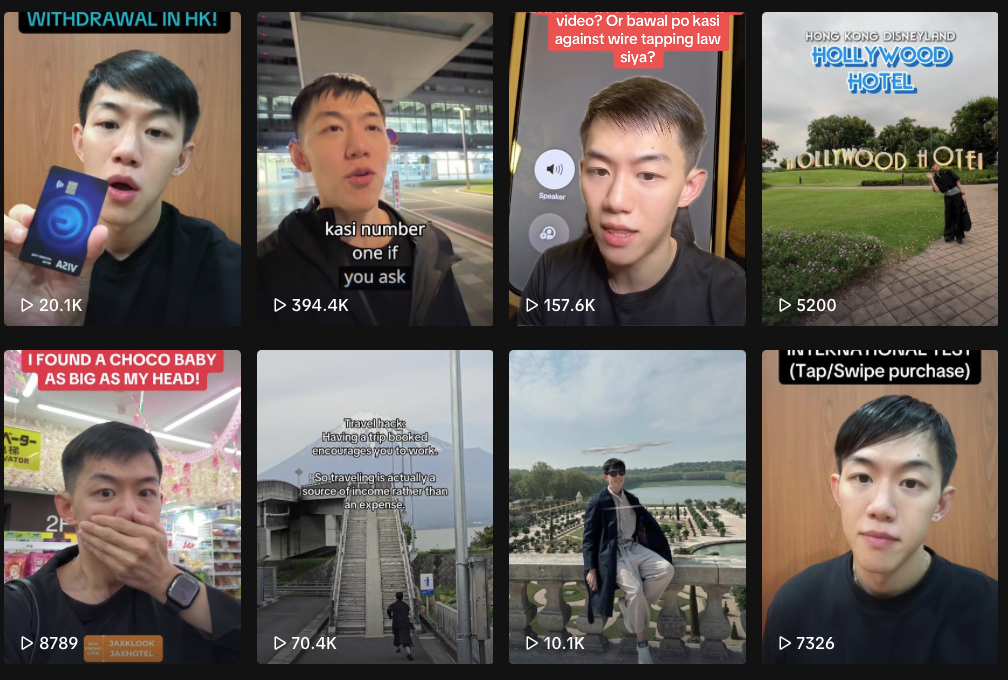This screenshot has width=1008, height=680.
Task: Open the giant Choco Baby video
Action: 122,507
